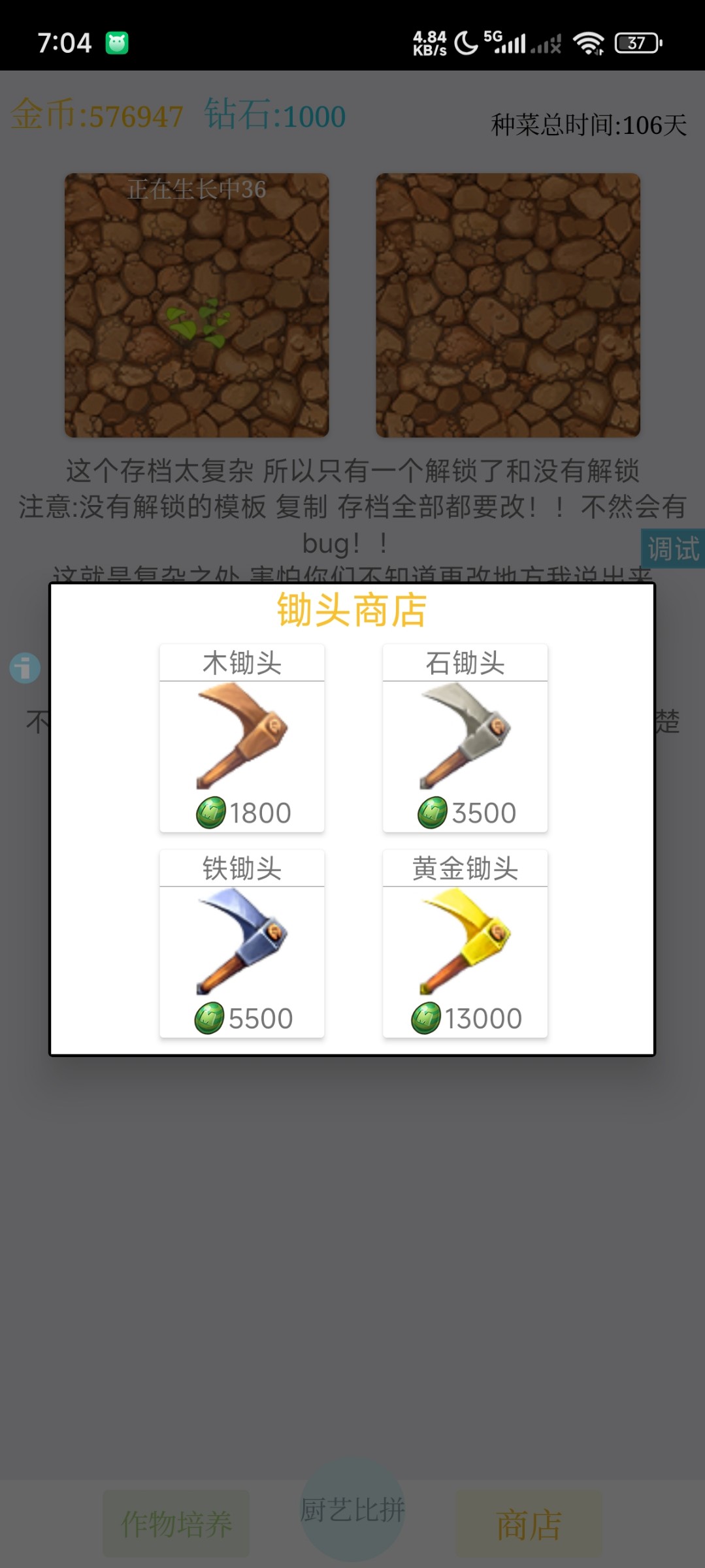Click the 石锄头 card priced 3500
The image size is (705, 1568).
pyautogui.click(x=465, y=738)
